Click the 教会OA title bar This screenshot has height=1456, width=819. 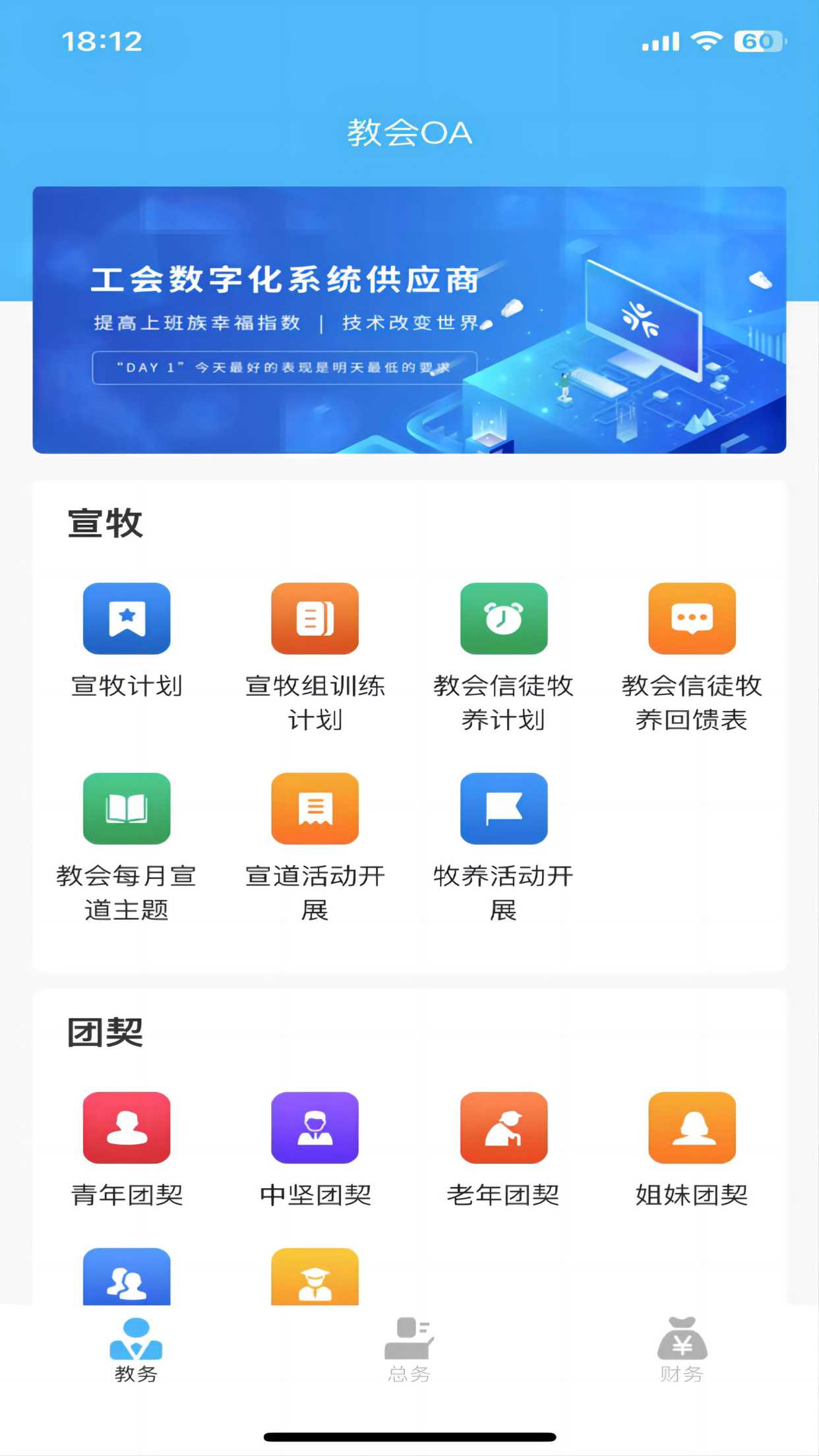(x=409, y=132)
